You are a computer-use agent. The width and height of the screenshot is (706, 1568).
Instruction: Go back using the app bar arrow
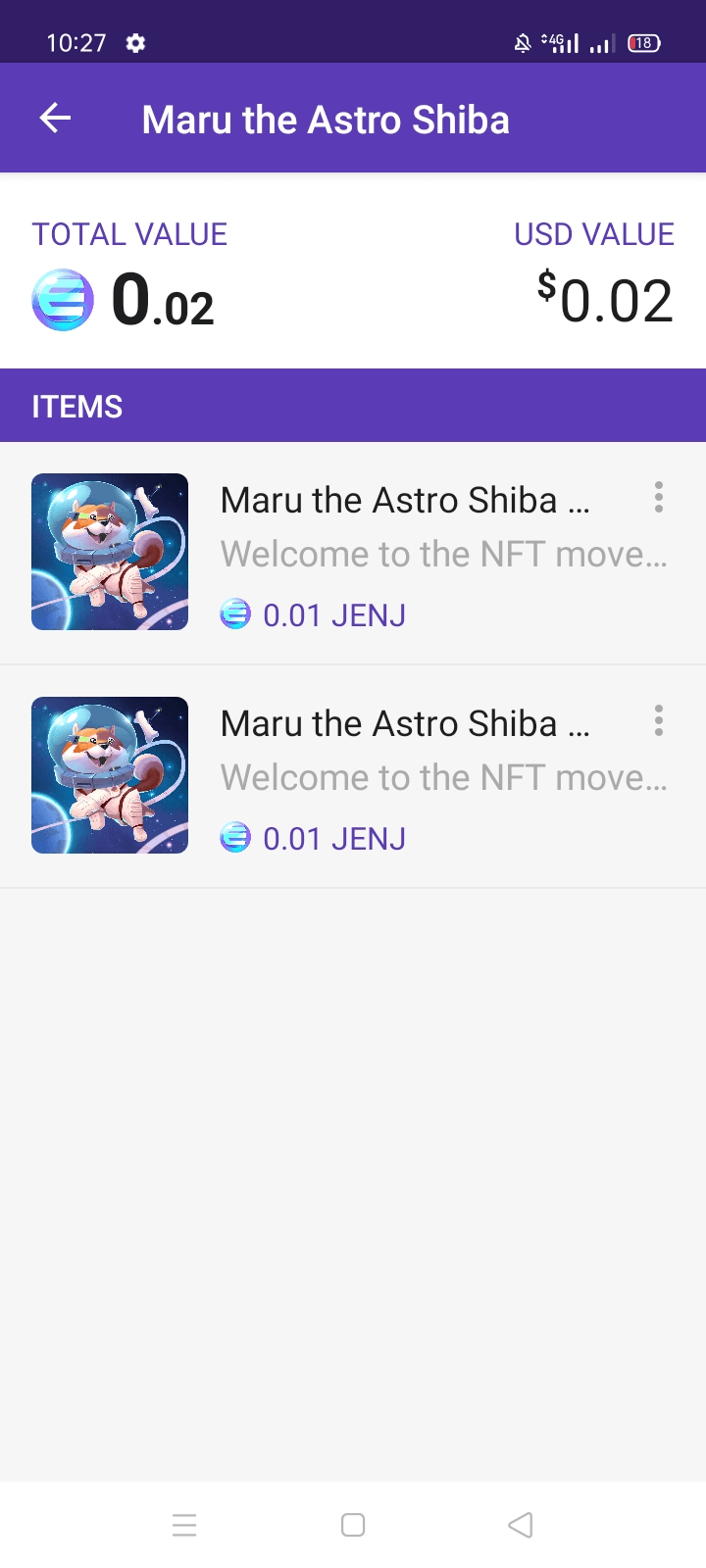56,119
